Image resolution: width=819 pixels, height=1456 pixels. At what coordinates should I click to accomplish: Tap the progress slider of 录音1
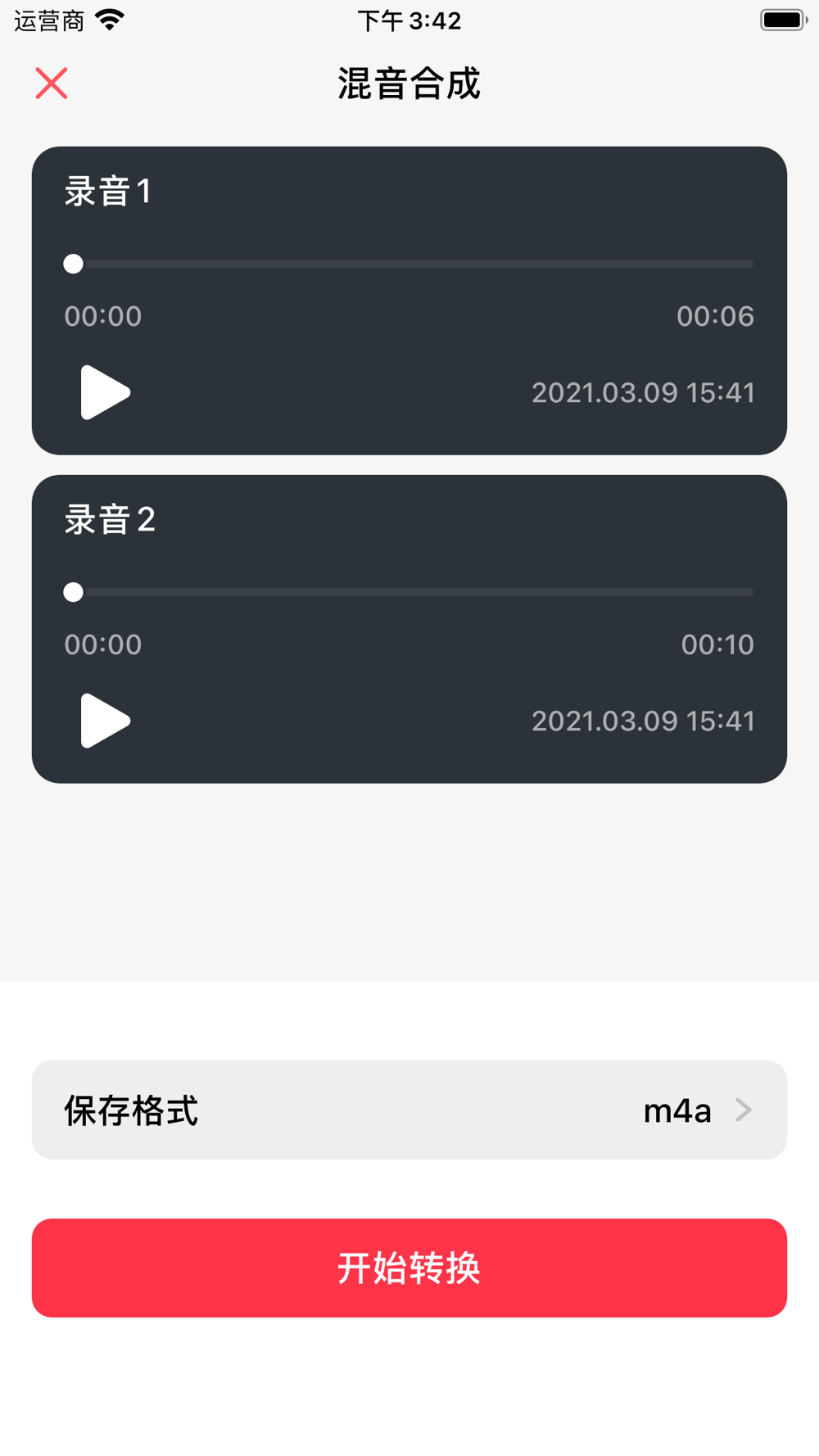(x=409, y=264)
